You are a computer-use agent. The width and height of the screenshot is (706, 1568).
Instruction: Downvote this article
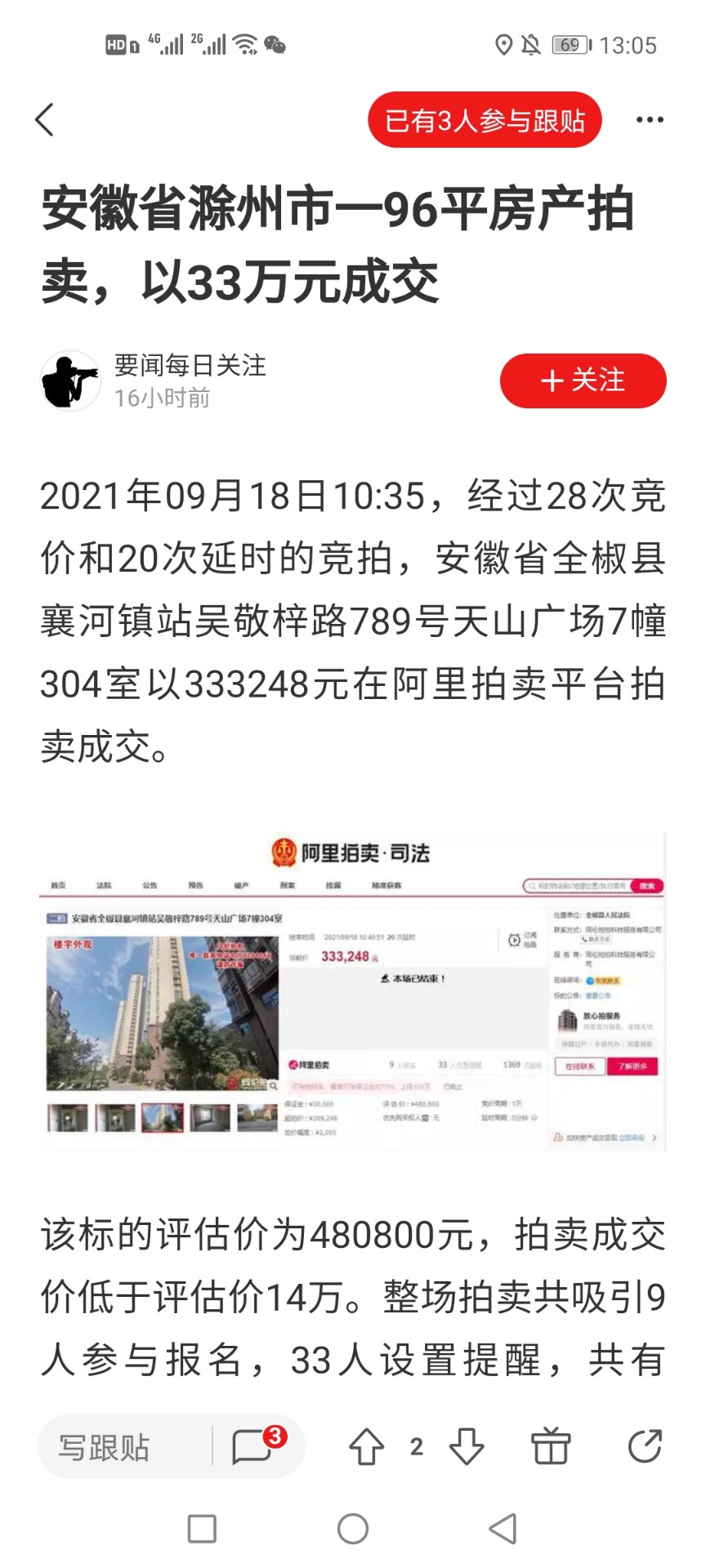click(x=467, y=1447)
